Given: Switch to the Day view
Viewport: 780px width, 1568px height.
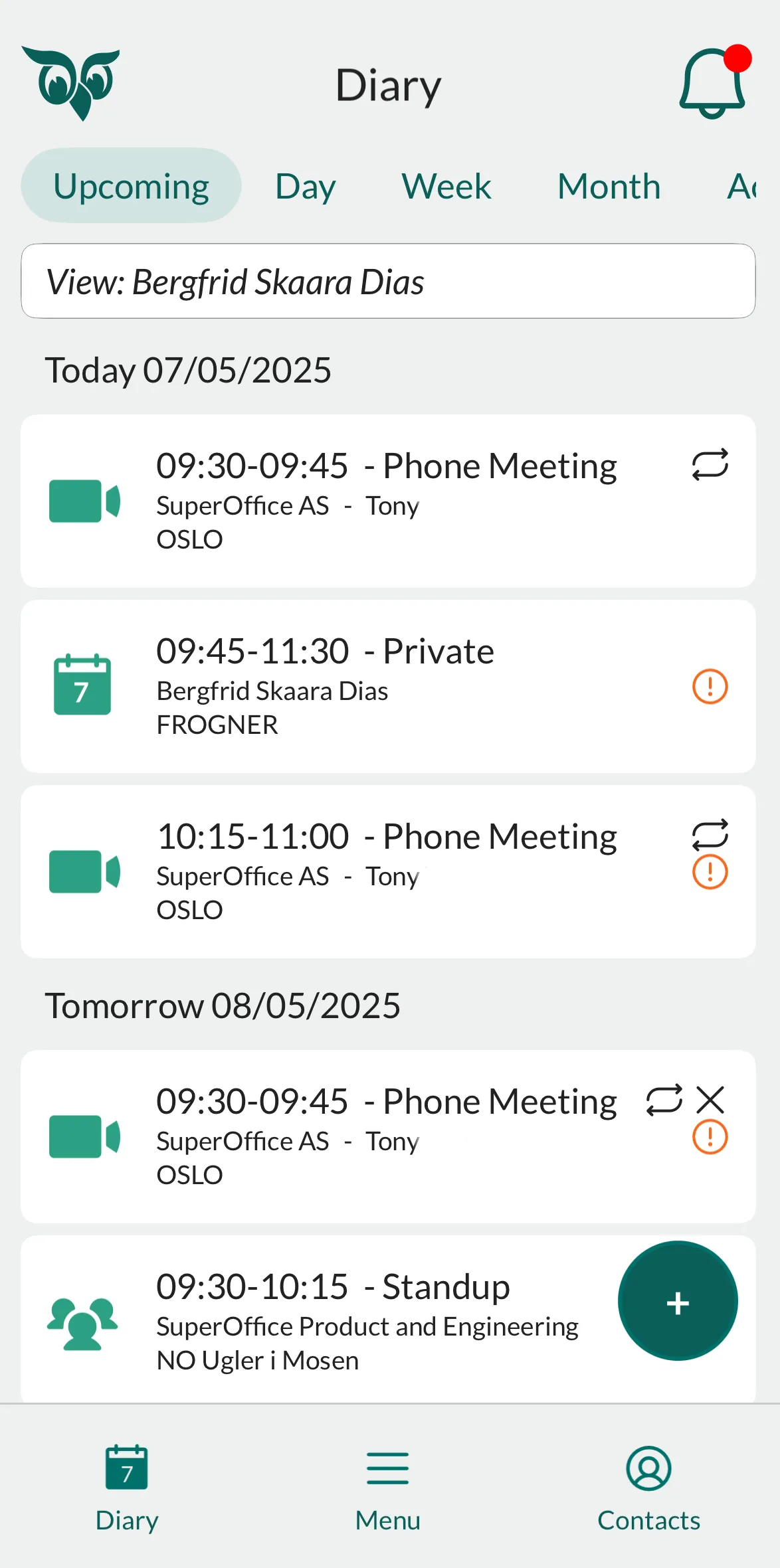Looking at the screenshot, I should 305,186.
